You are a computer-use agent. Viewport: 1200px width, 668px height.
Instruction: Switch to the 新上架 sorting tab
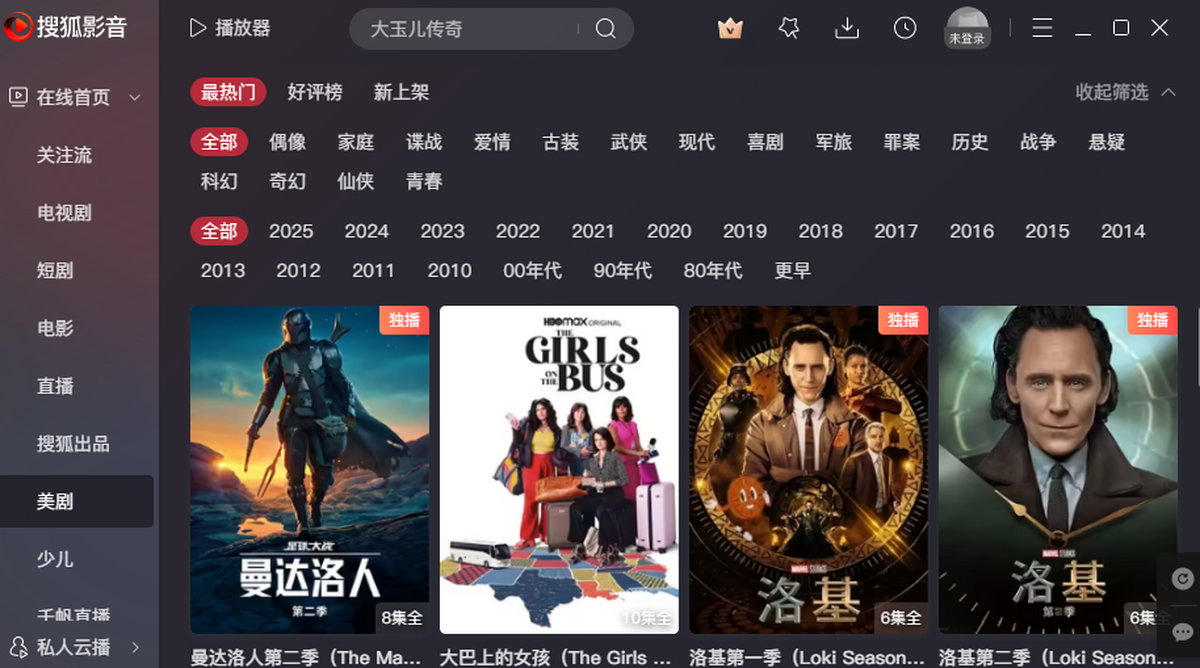pyautogui.click(x=401, y=92)
